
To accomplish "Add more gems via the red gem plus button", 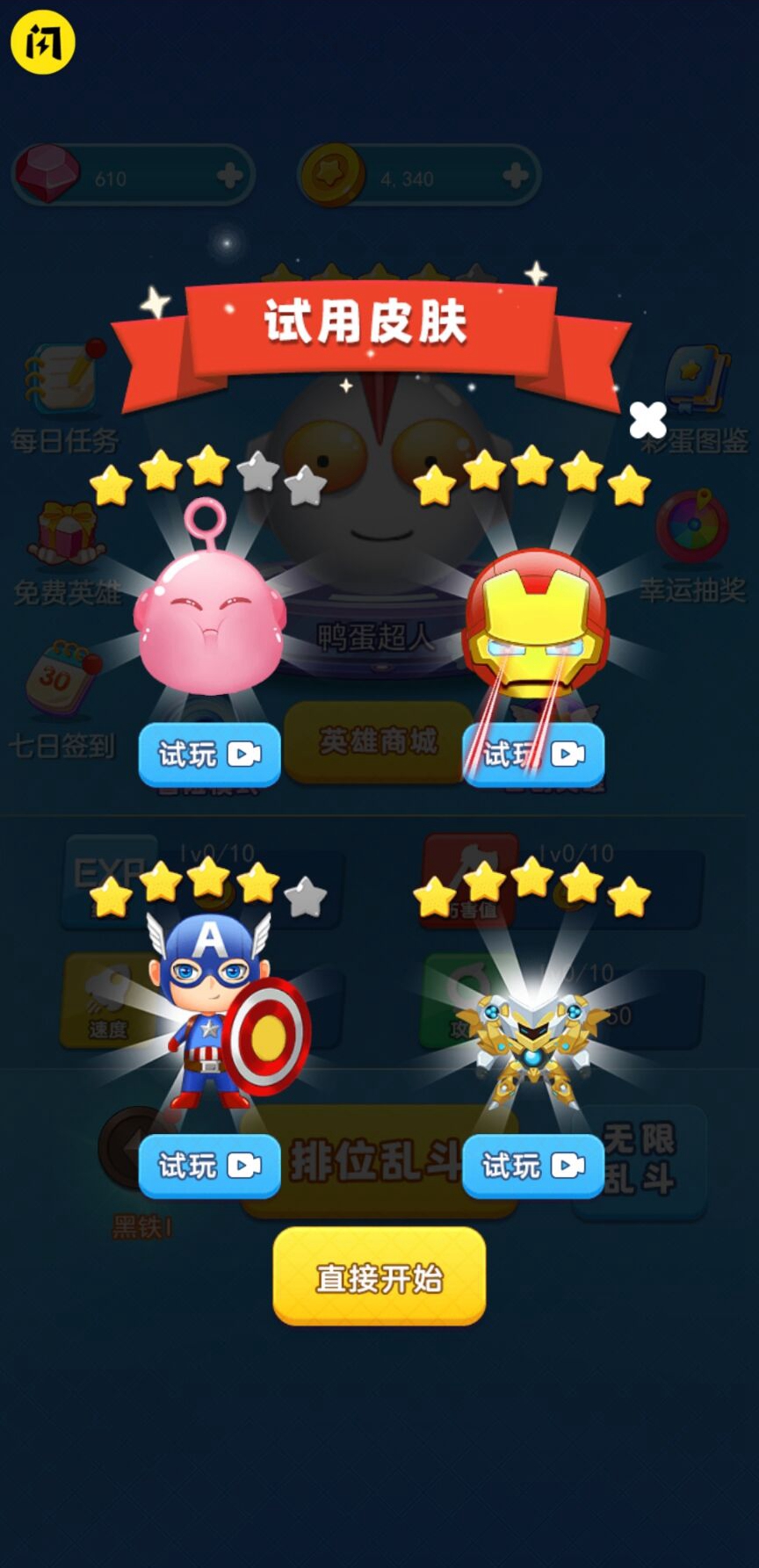I will click(x=230, y=175).
